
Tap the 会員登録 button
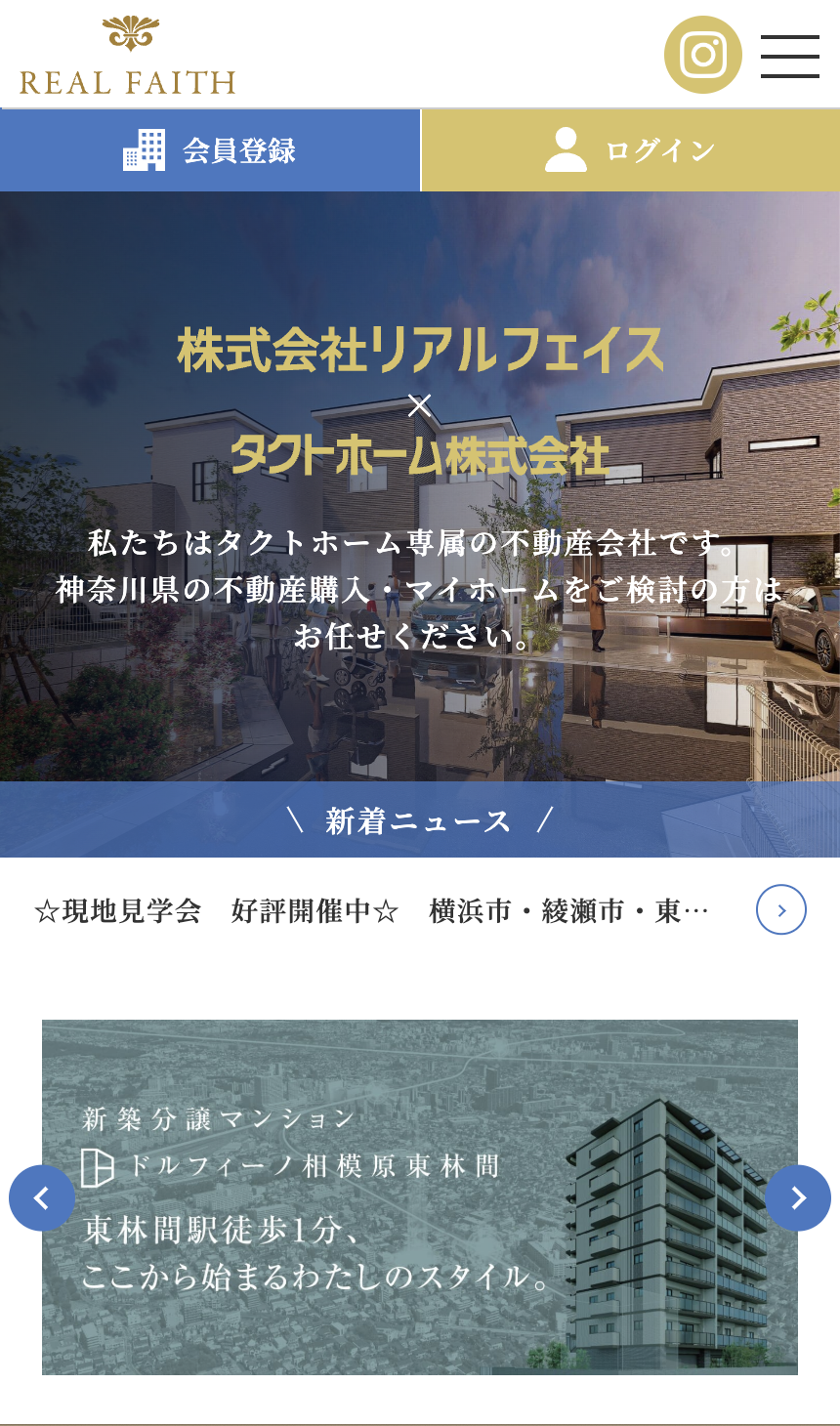210,150
